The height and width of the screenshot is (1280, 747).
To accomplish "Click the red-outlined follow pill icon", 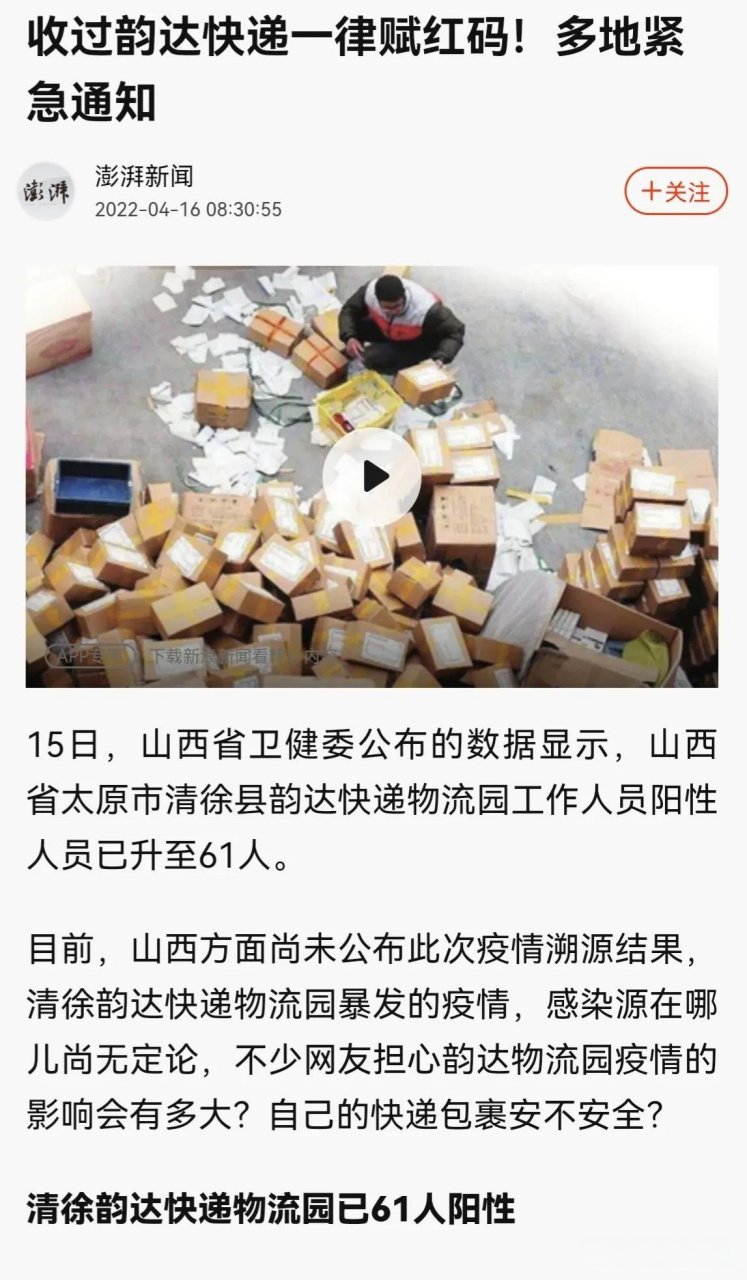I will pyautogui.click(x=673, y=190).
